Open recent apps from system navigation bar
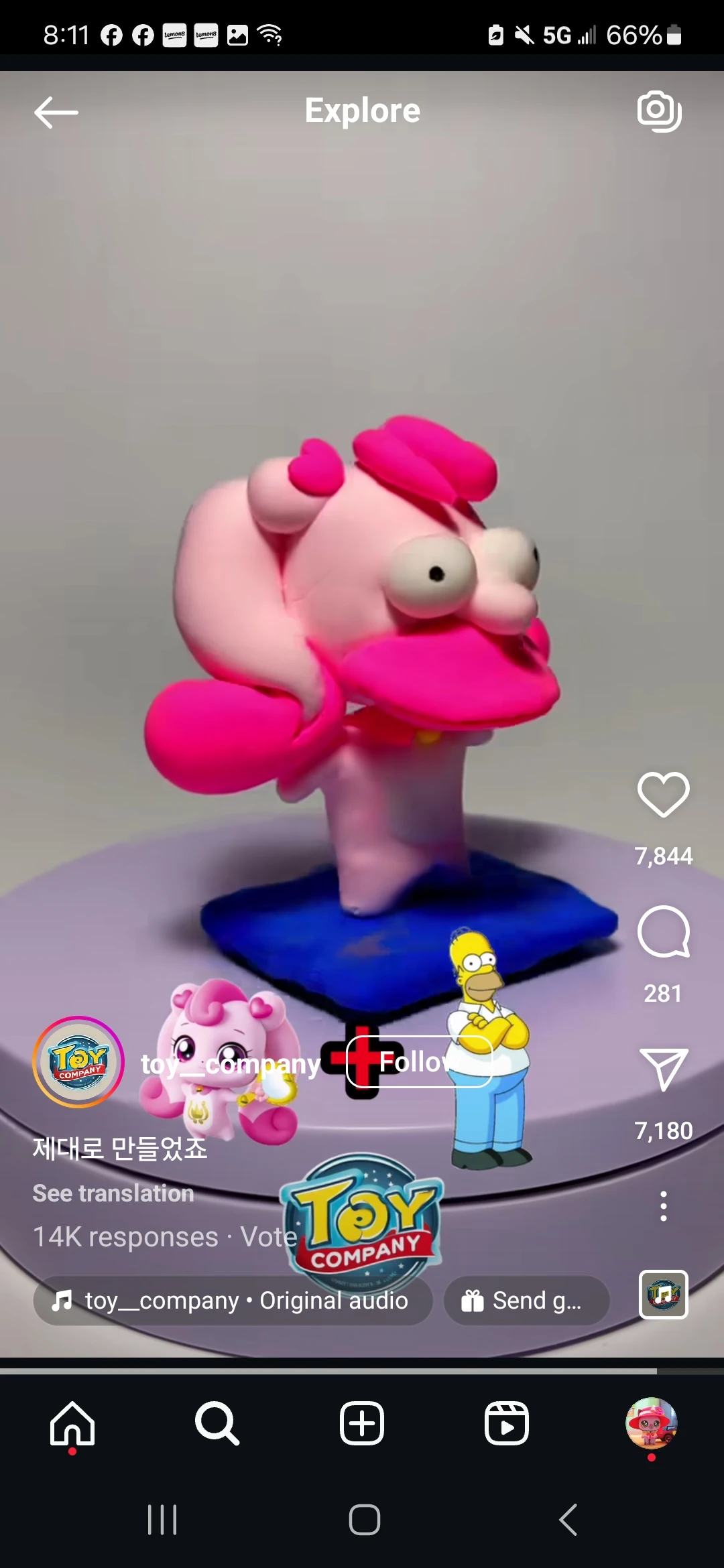The image size is (724, 1568). coord(162,1519)
